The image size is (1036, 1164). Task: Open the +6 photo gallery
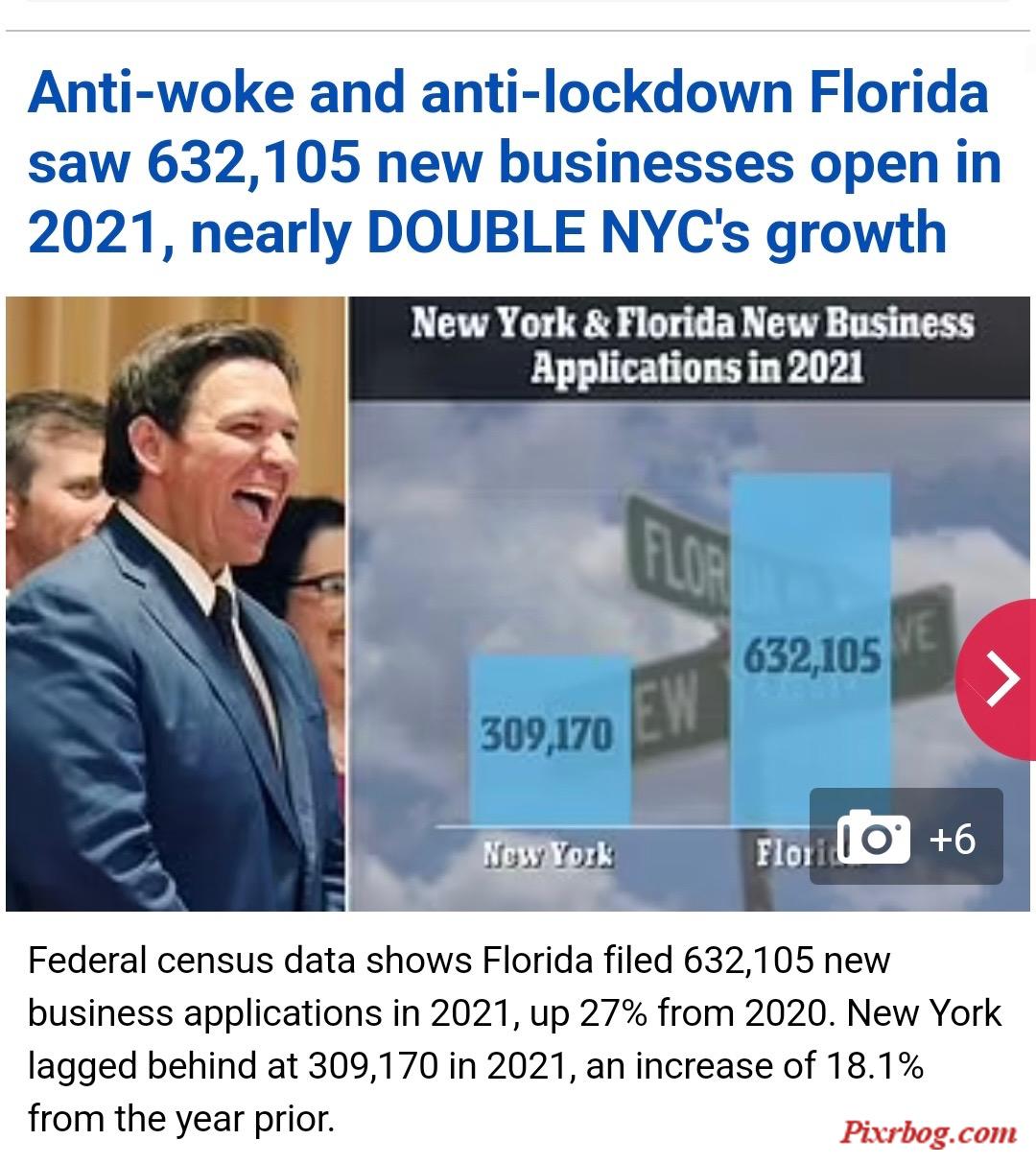click(906, 838)
